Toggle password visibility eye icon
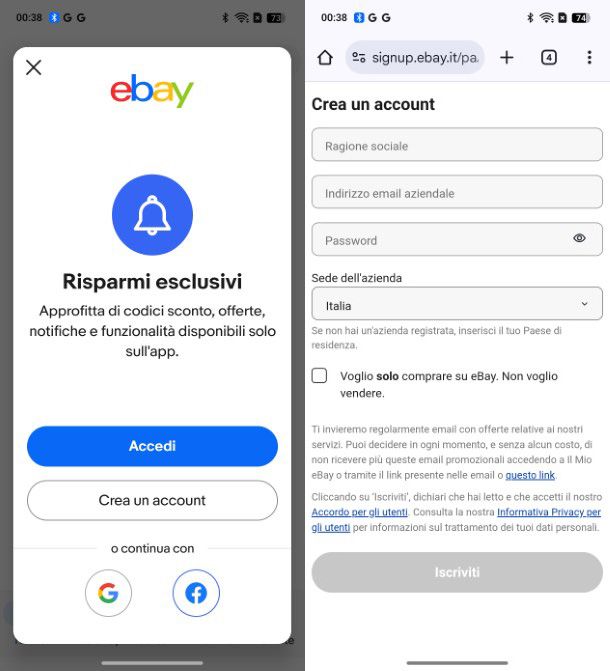Screen dimensions: 610x671 click(579, 239)
